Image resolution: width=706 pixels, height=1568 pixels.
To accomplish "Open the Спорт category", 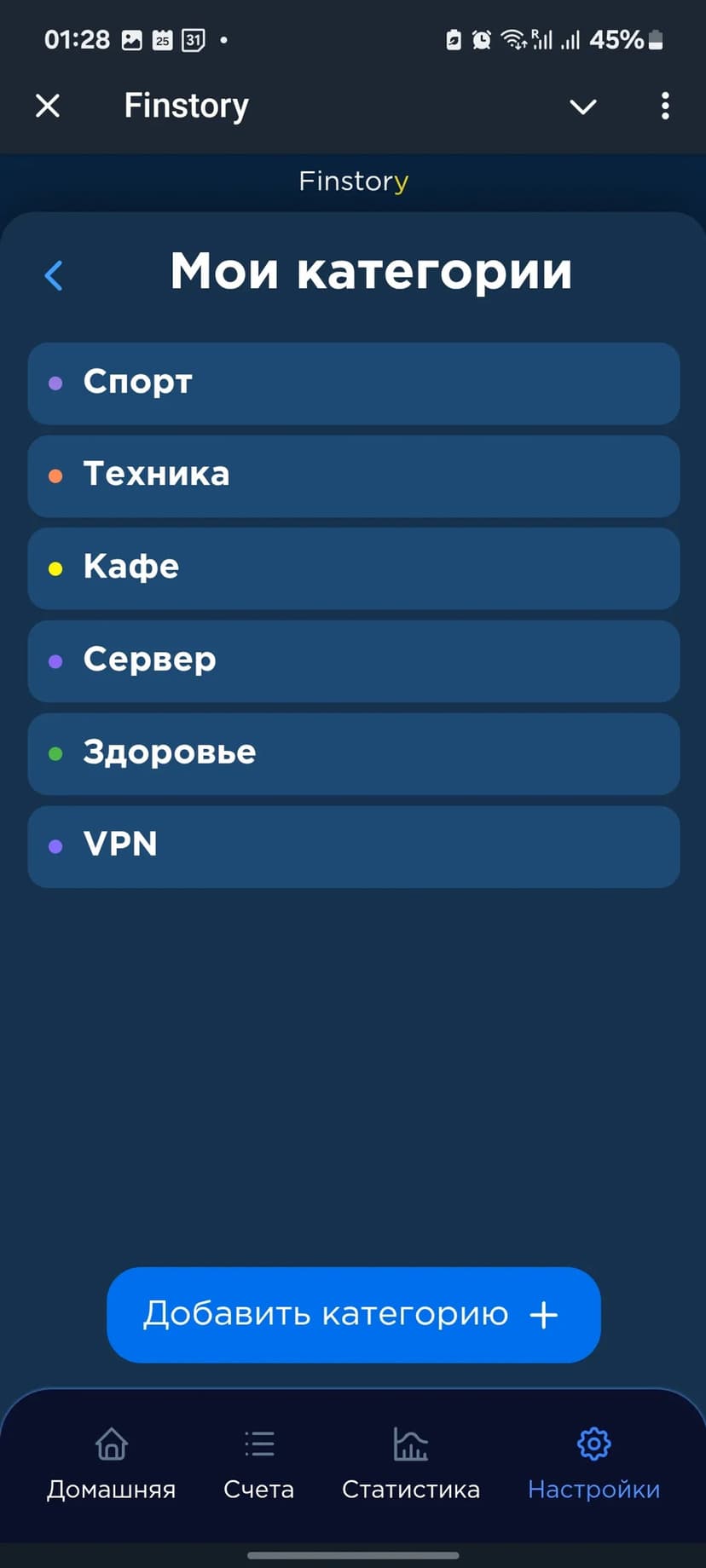I will point(353,383).
